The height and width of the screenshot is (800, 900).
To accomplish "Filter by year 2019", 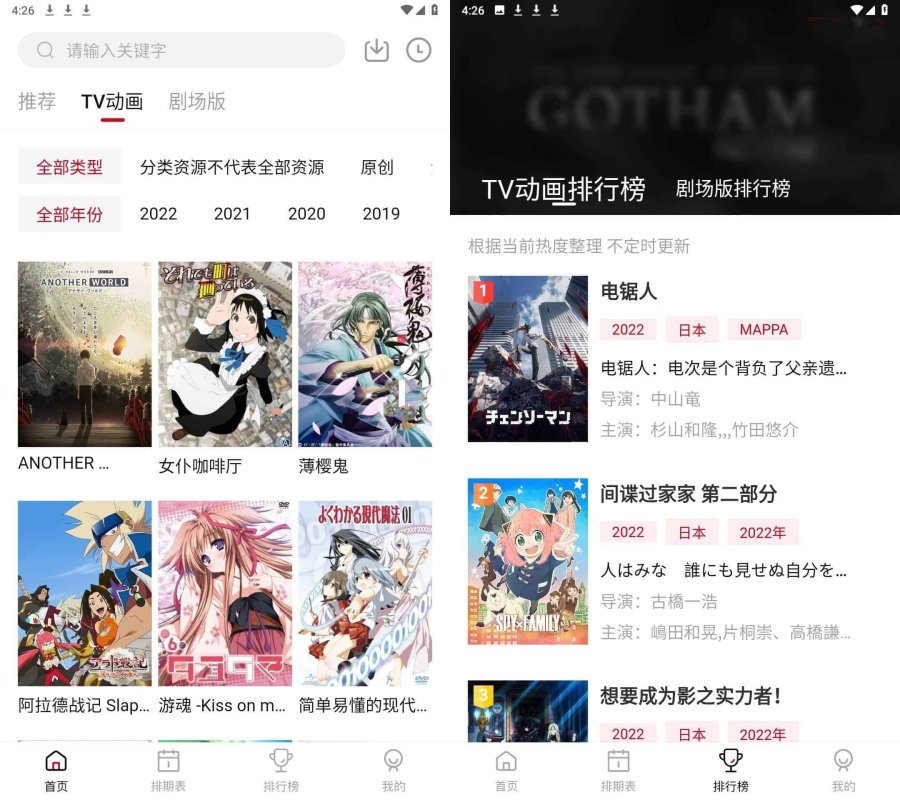I will tap(381, 214).
